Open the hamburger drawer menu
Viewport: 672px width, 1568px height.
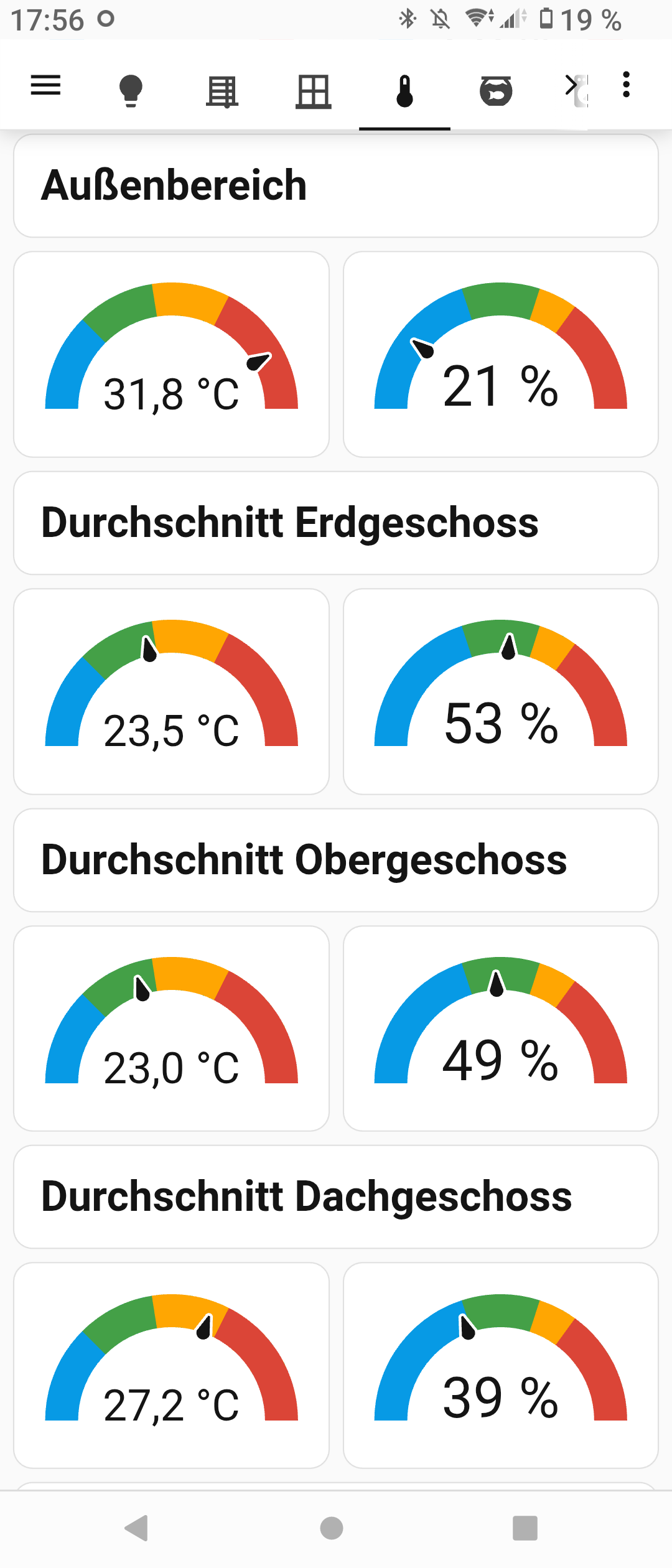pyautogui.click(x=45, y=85)
